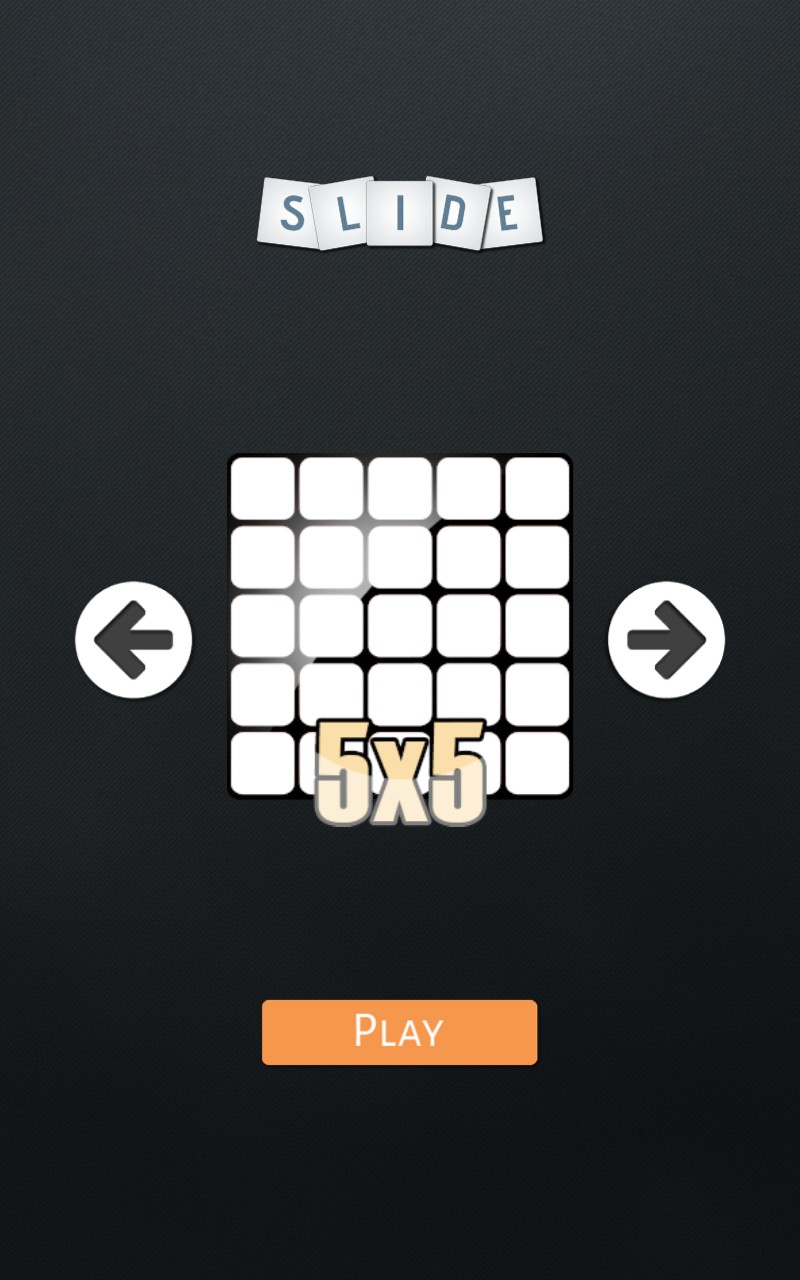Select the 5x5 puzzle grid
The width and height of the screenshot is (800, 1280).
[x=400, y=626]
